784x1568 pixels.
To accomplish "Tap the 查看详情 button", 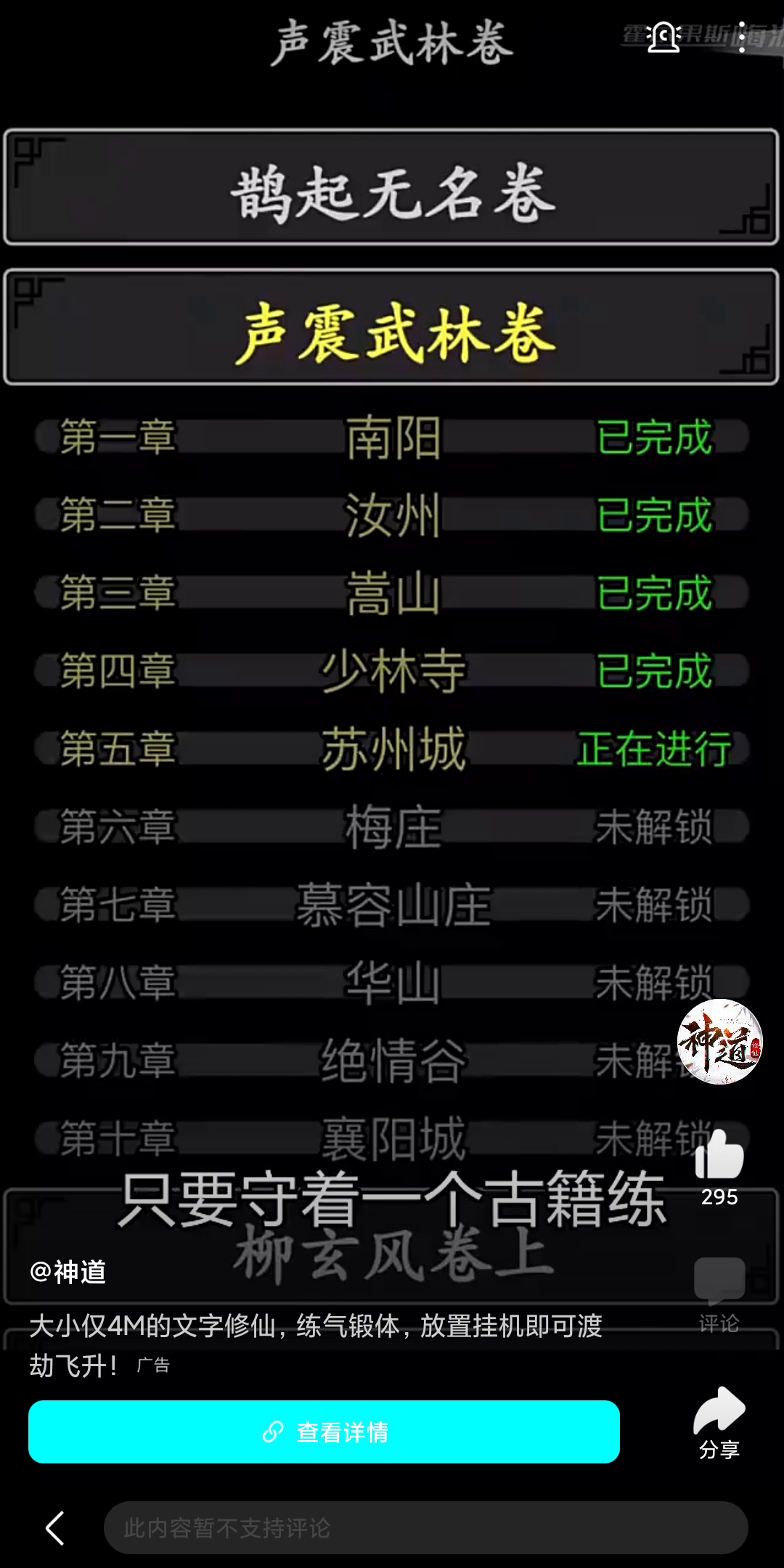I will [324, 1432].
